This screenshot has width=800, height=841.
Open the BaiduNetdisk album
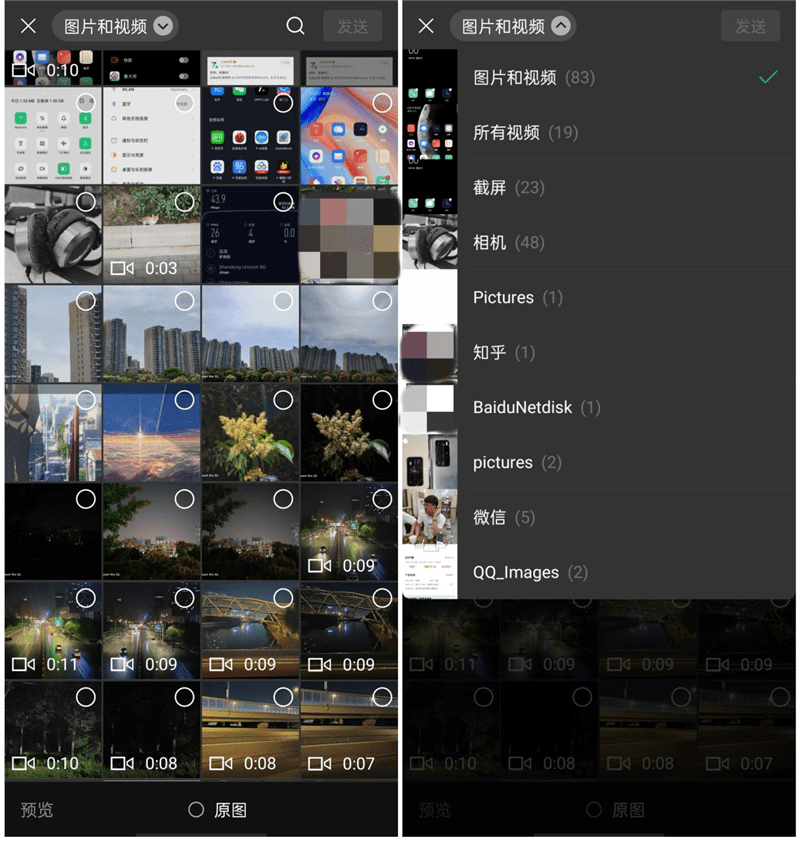(536, 408)
